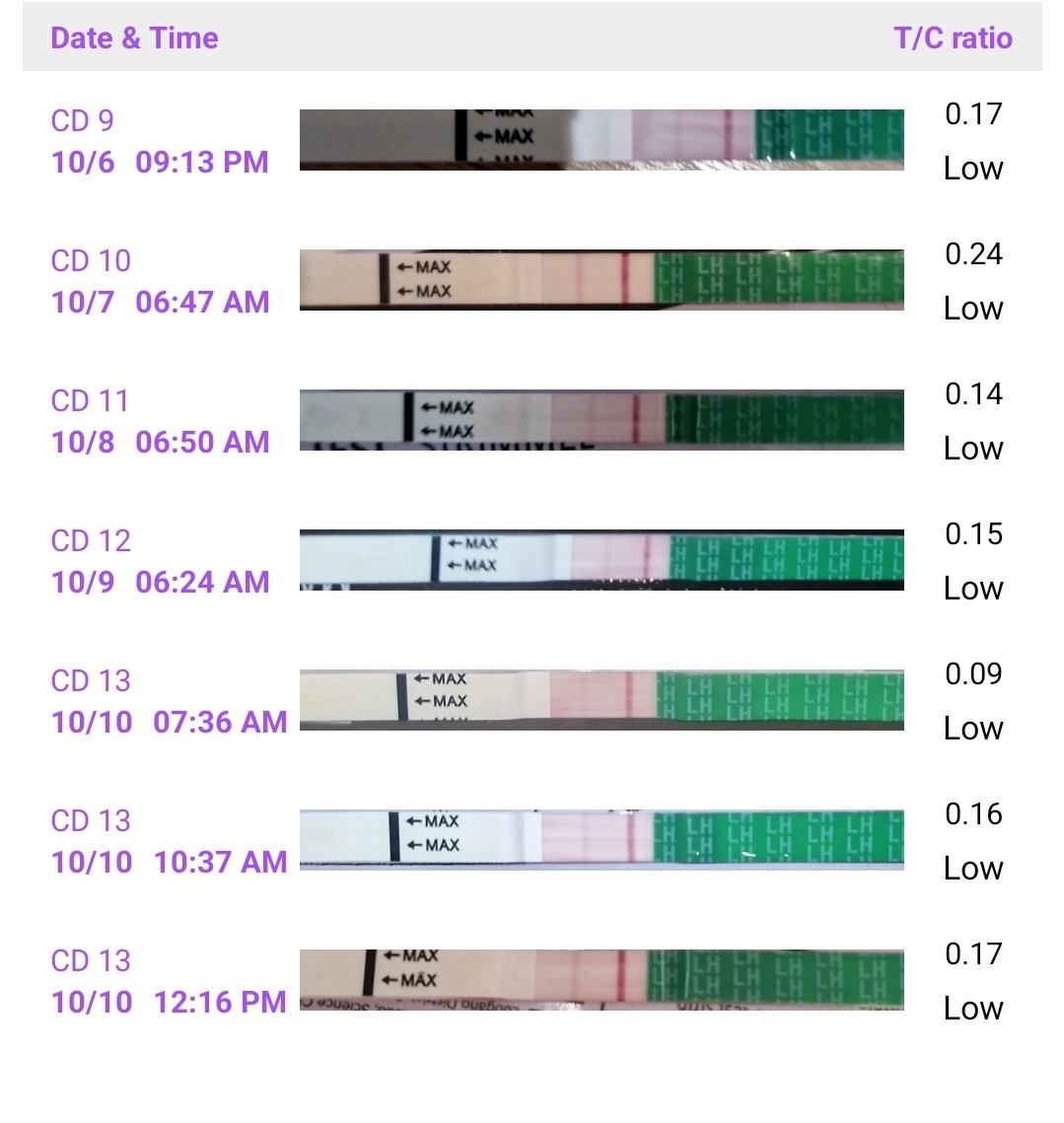View the CD 10 test strip image

[x=602, y=281]
